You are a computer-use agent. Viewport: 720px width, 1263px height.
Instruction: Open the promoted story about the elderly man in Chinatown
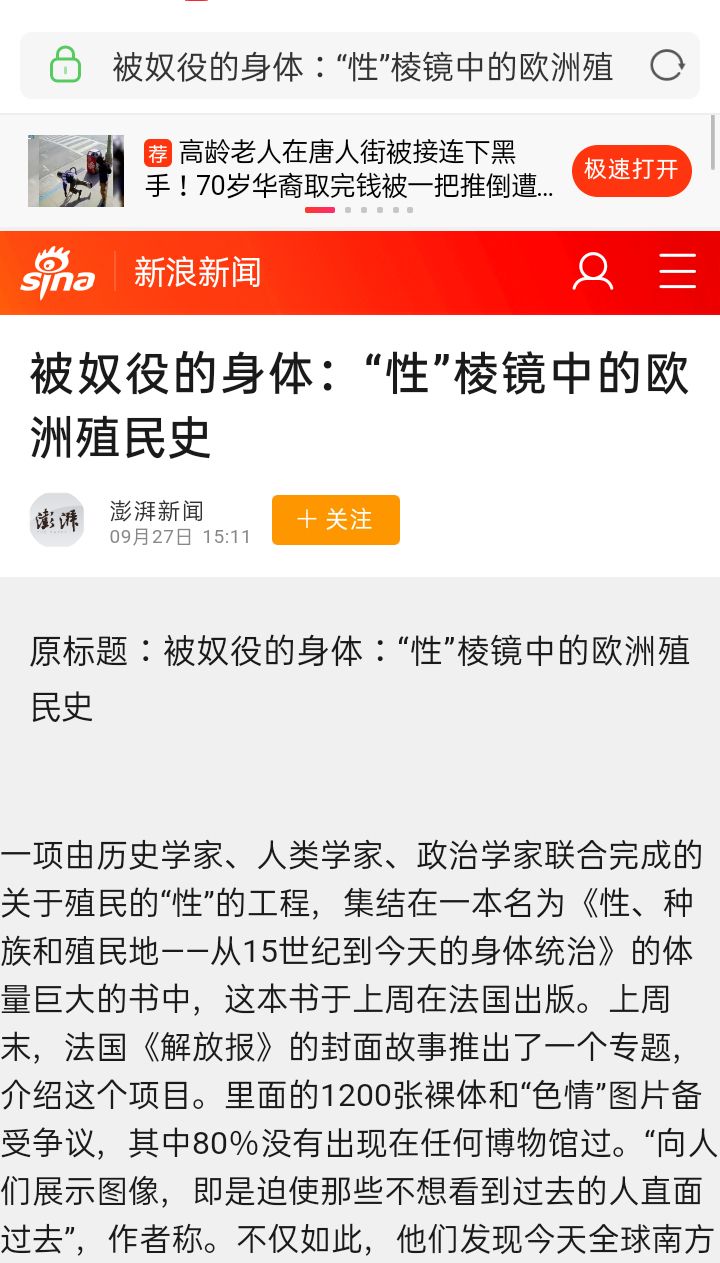(348, 170)
